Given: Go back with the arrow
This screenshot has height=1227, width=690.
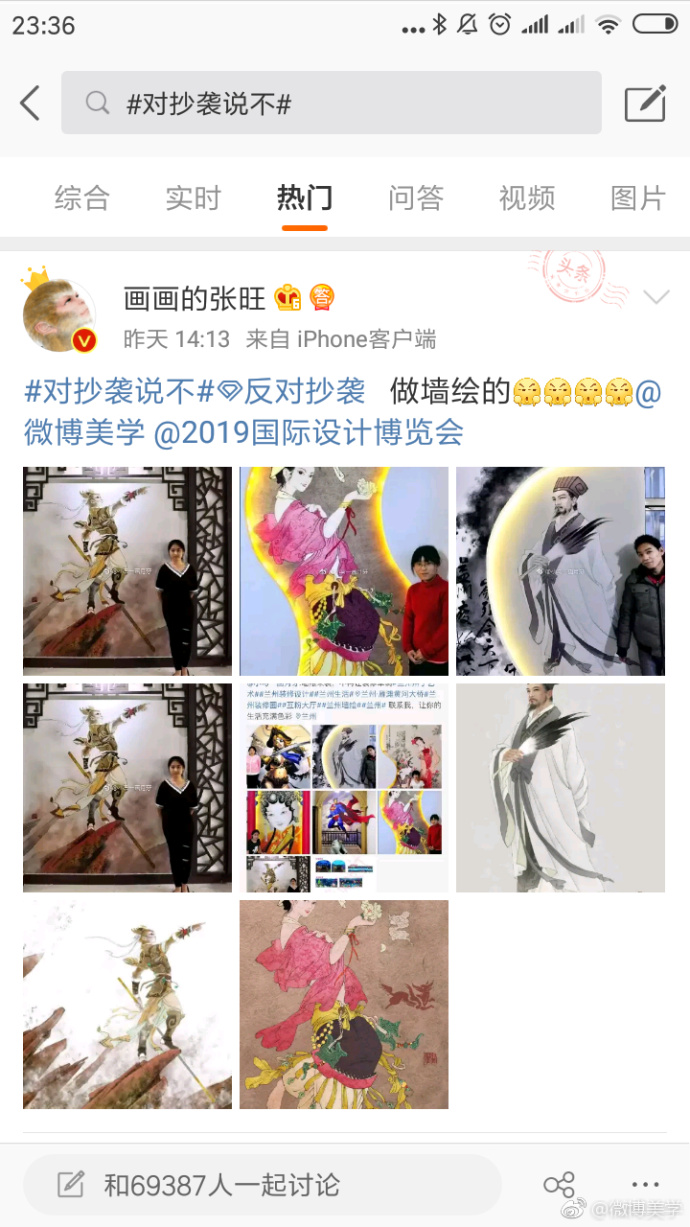Looking at the screenshot, I should point(30,103).
